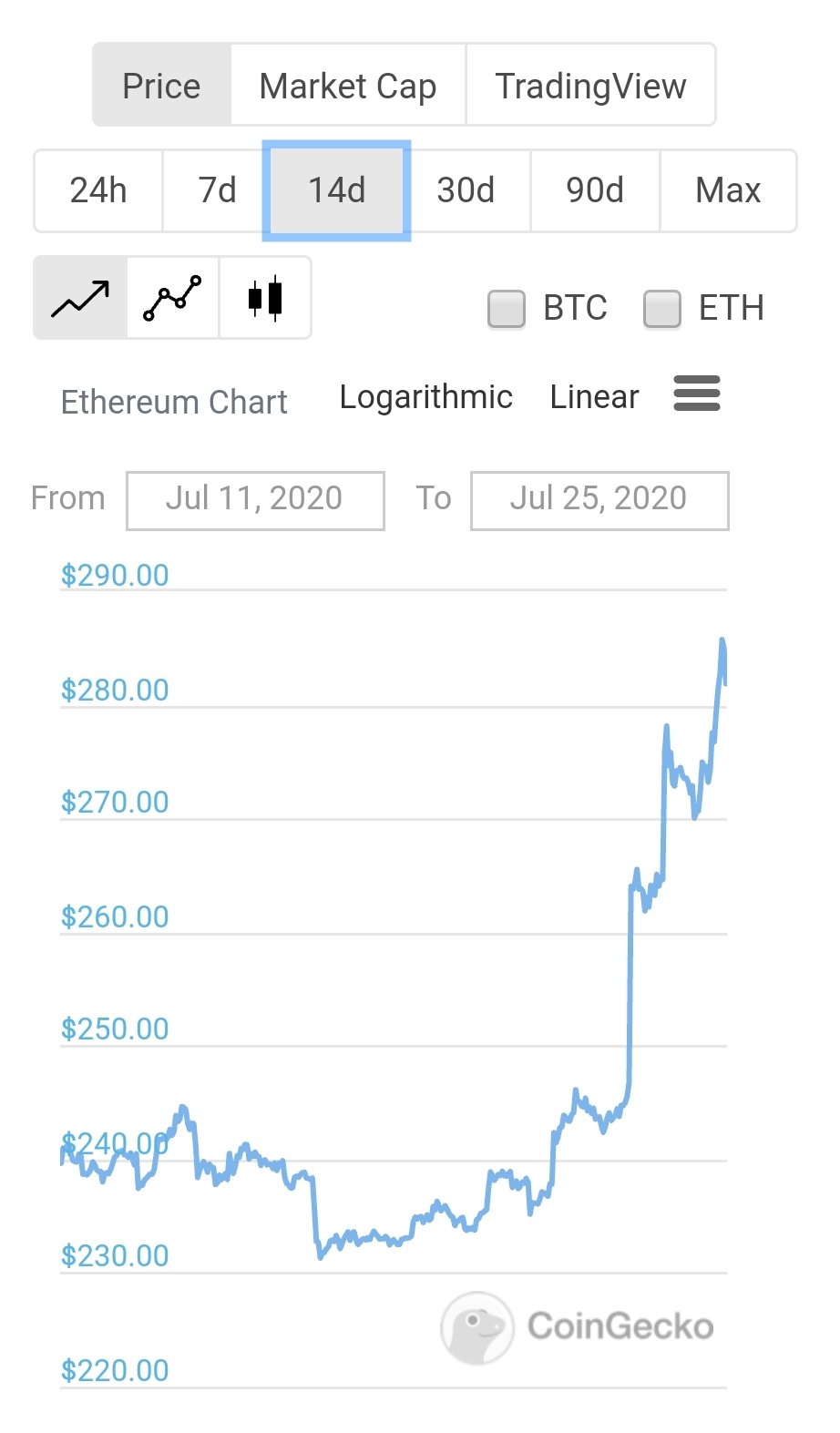View the 90d price history

coord(595,190)
